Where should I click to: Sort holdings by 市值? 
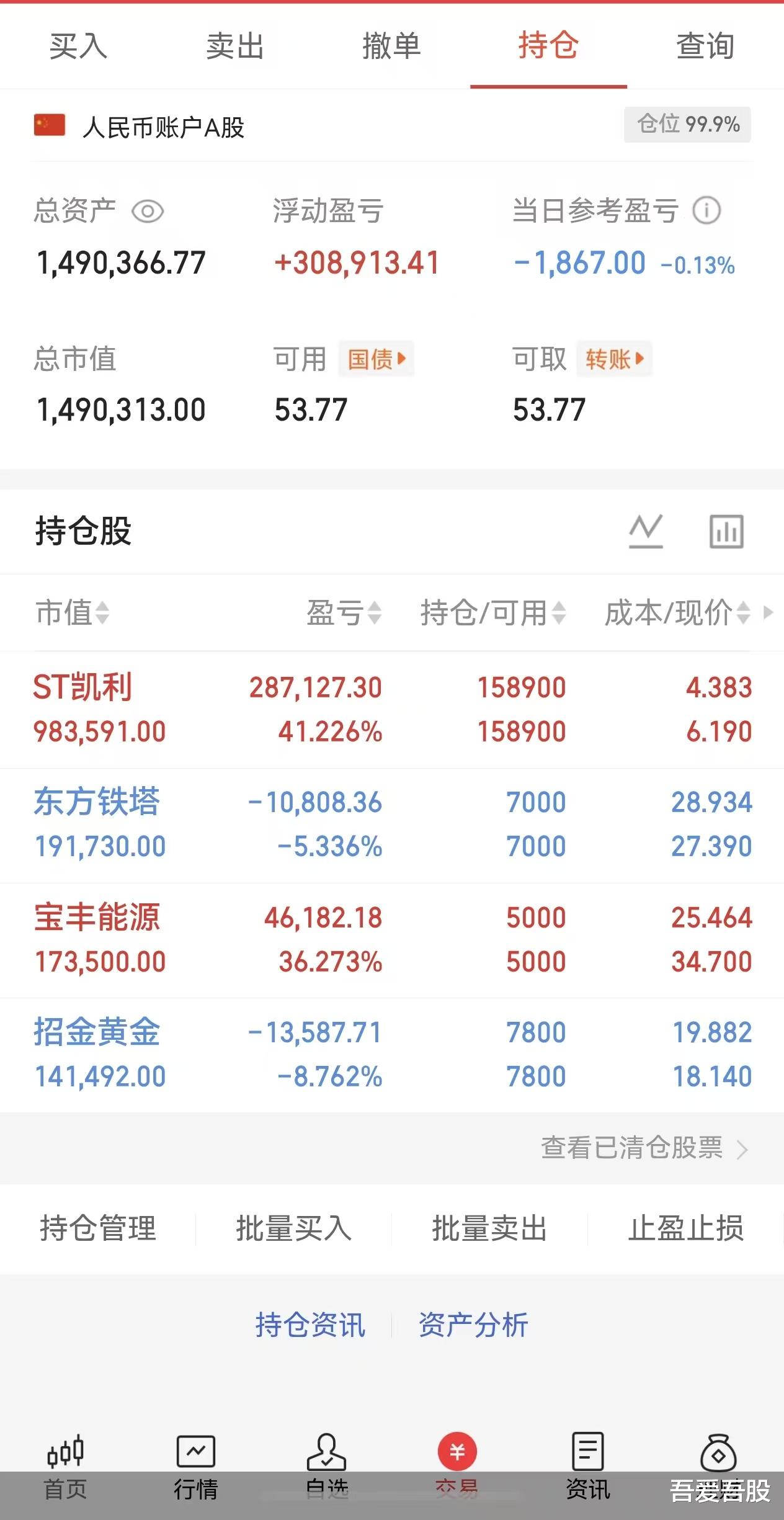pyautogui.click(x=72, y=613)
